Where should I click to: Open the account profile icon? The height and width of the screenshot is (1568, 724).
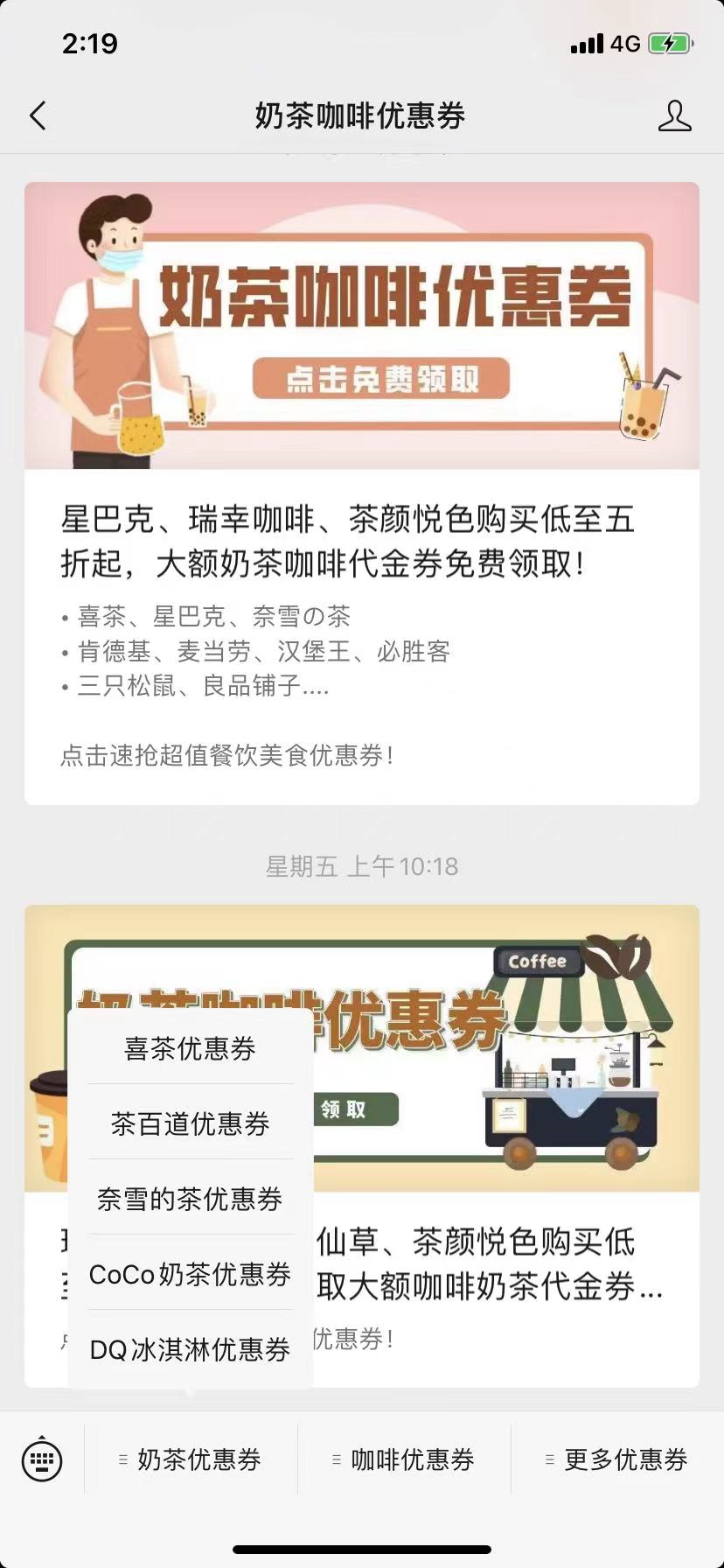(674, 115)
